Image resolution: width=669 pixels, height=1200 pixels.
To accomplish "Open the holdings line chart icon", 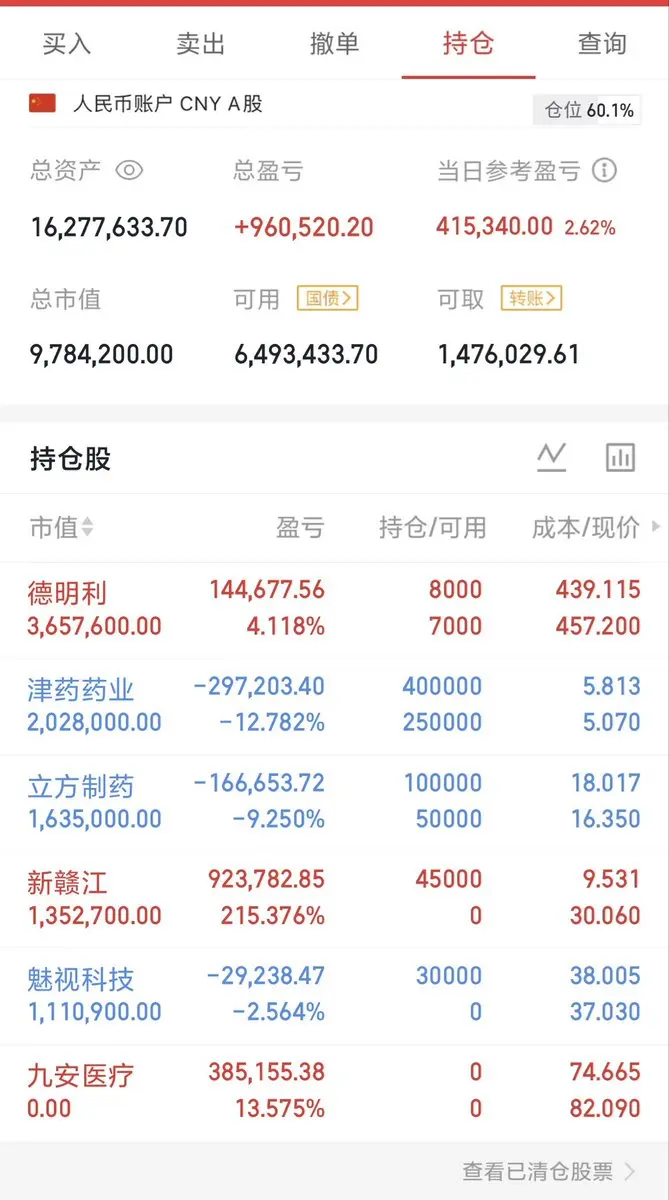I will (551, 458).
